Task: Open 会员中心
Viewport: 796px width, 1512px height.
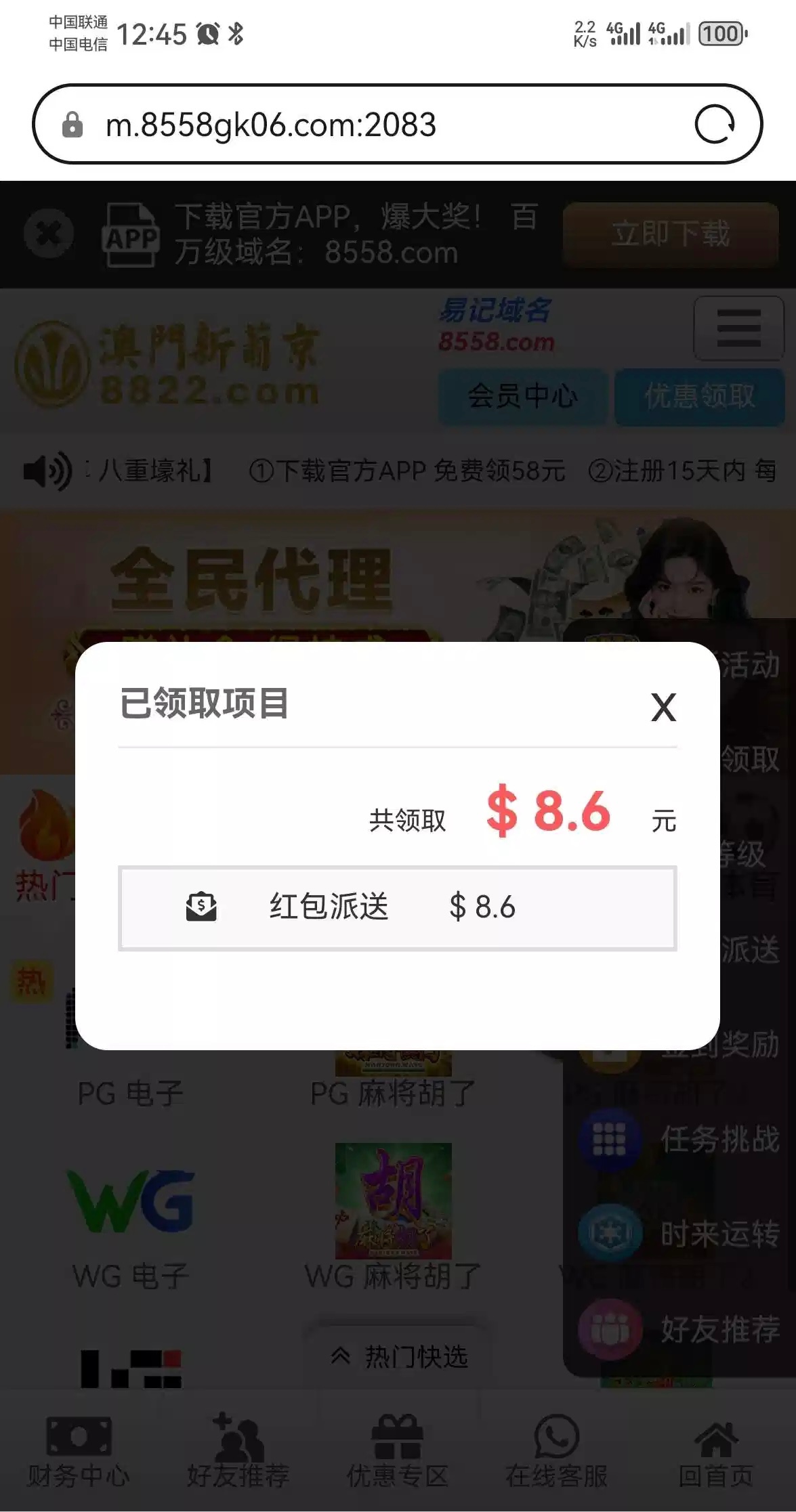Action: pos(522,396)
